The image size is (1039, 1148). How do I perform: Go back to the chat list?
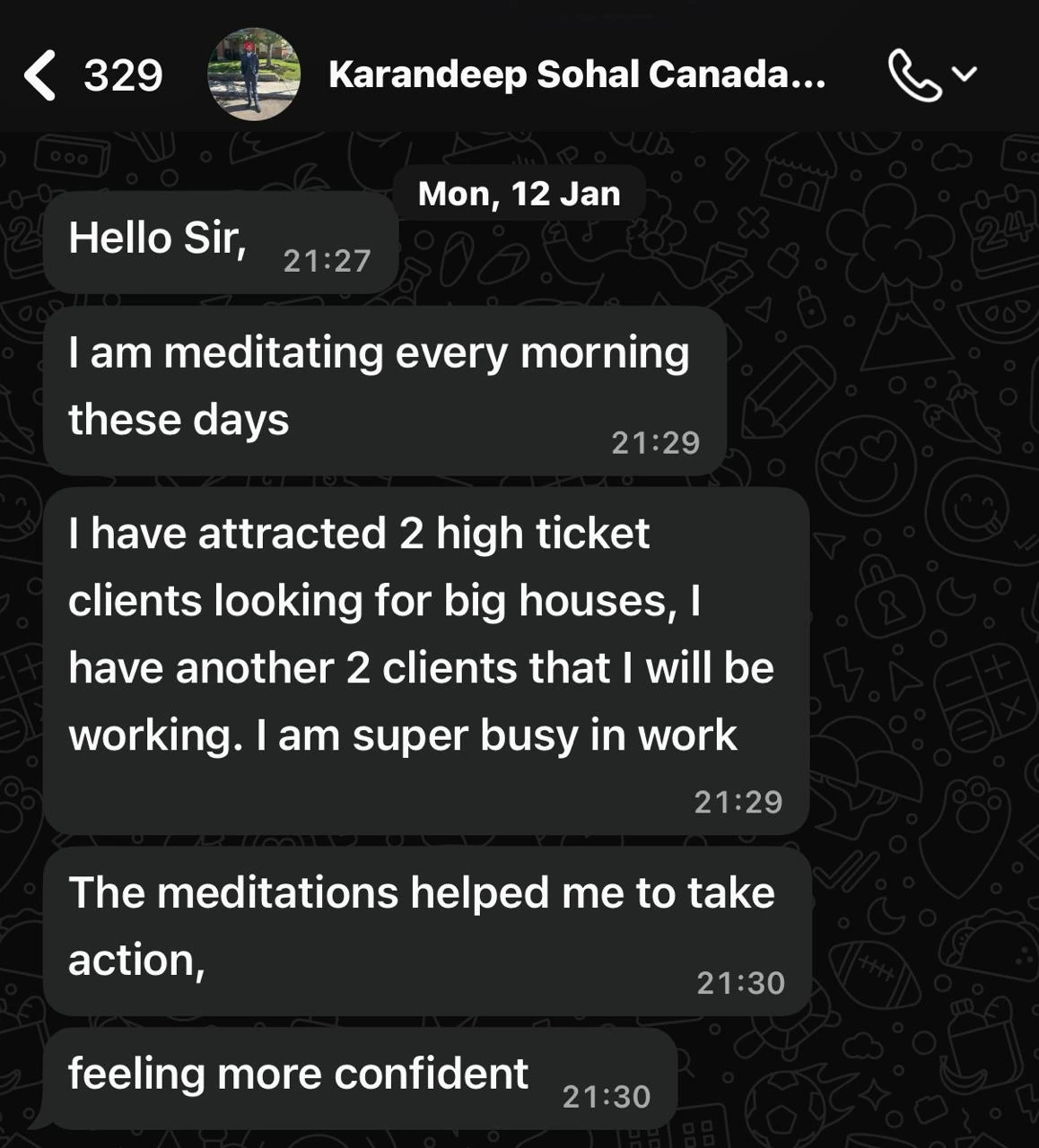coord(41,74)
